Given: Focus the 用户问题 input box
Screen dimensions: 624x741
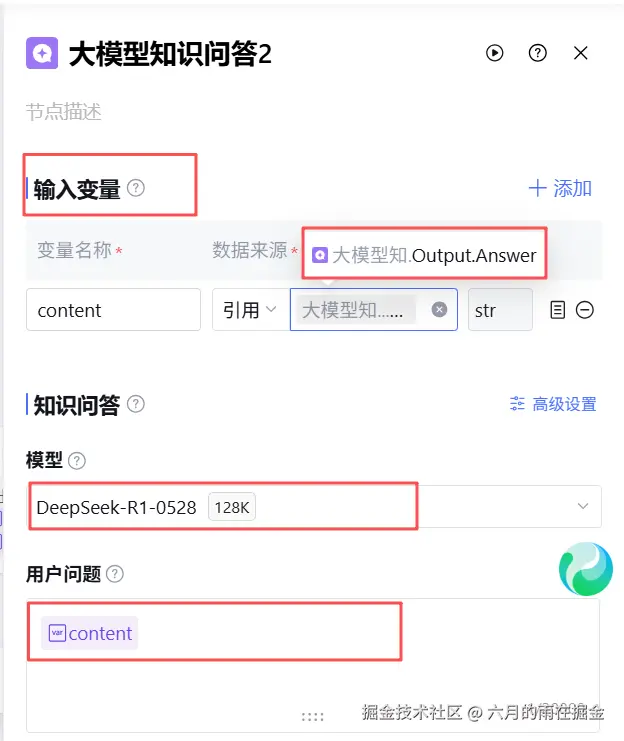Looking at the screenshot, I should tap(312, 680).
